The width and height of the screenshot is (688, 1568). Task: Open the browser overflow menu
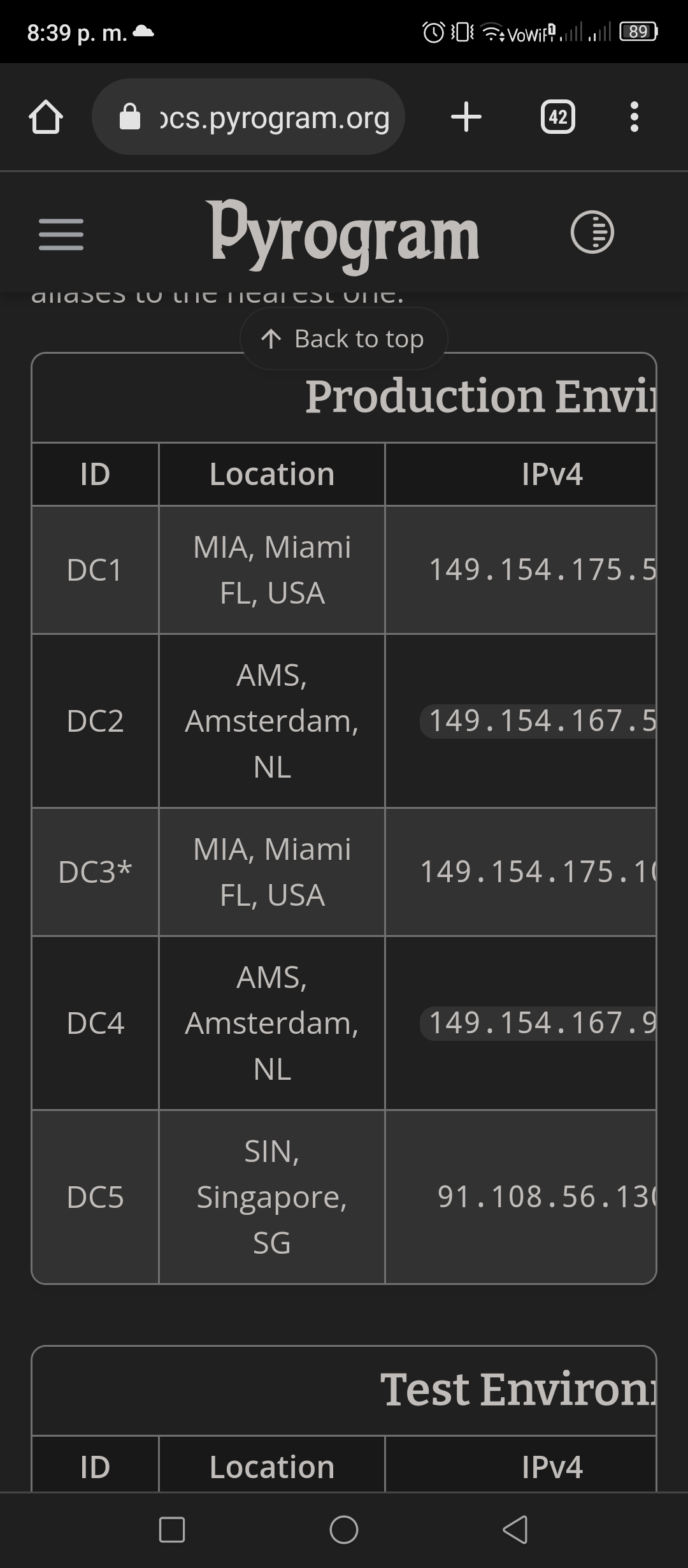point(634,117)
